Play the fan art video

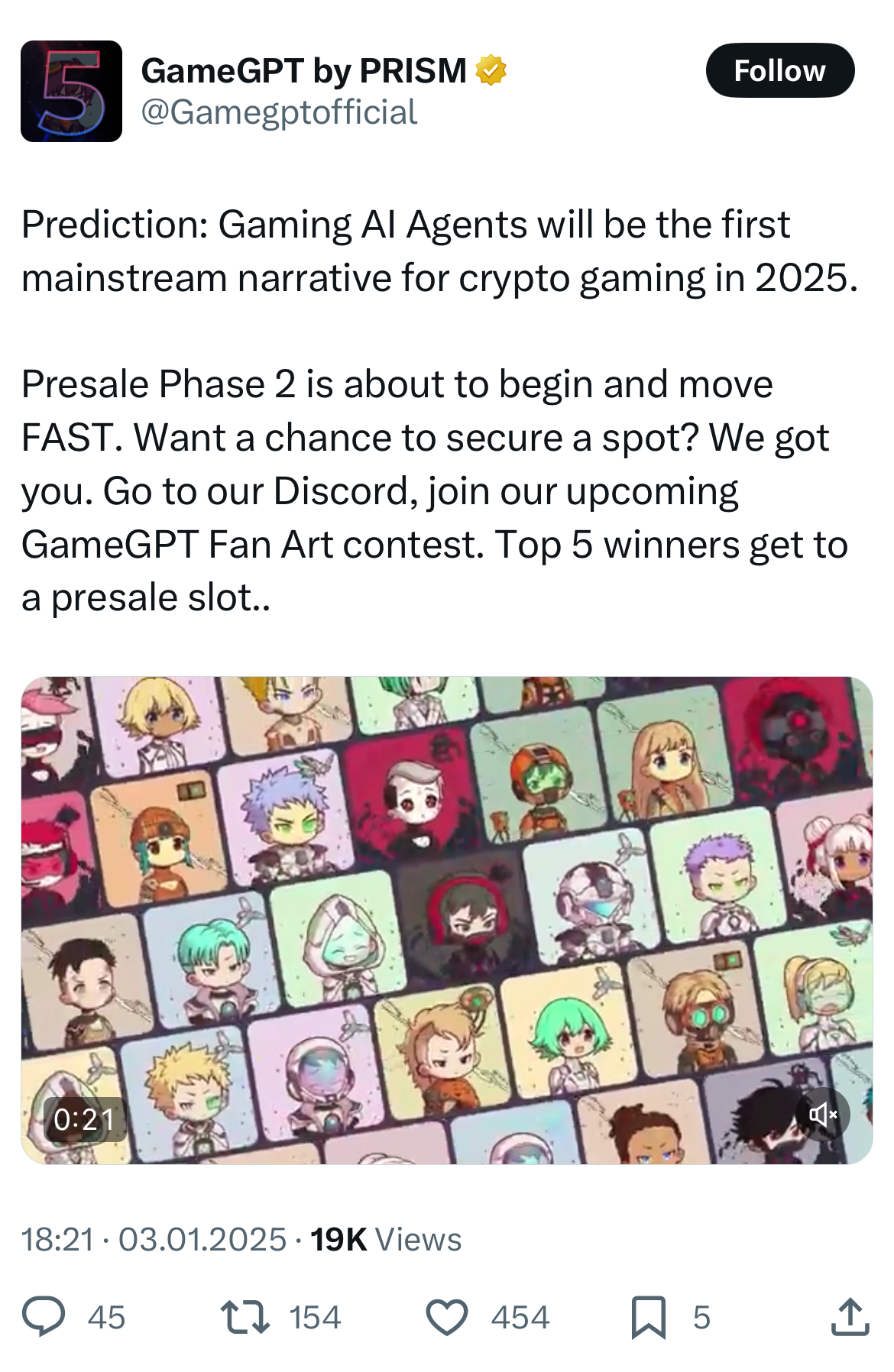click(x=446, y=920)
